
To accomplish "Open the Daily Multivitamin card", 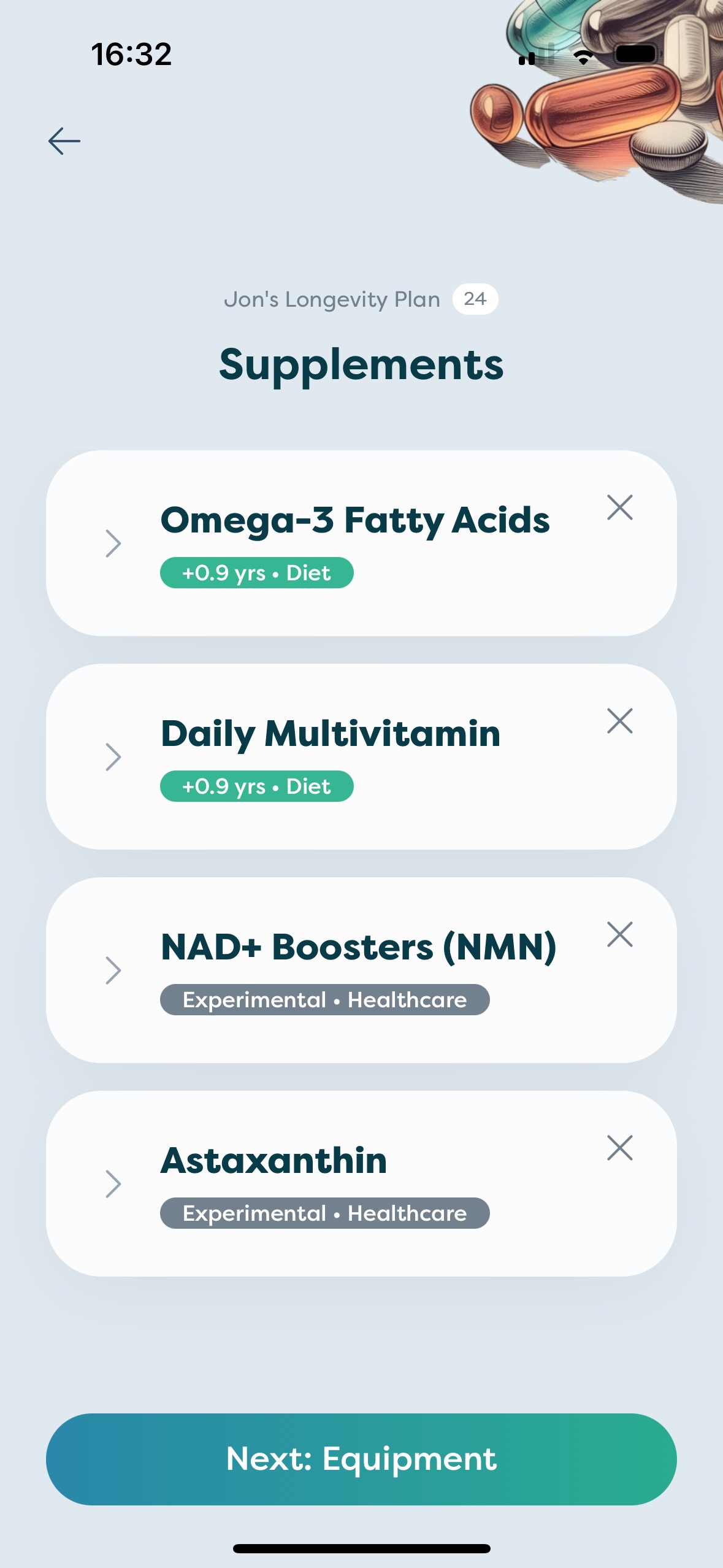I will coord(361,756).
